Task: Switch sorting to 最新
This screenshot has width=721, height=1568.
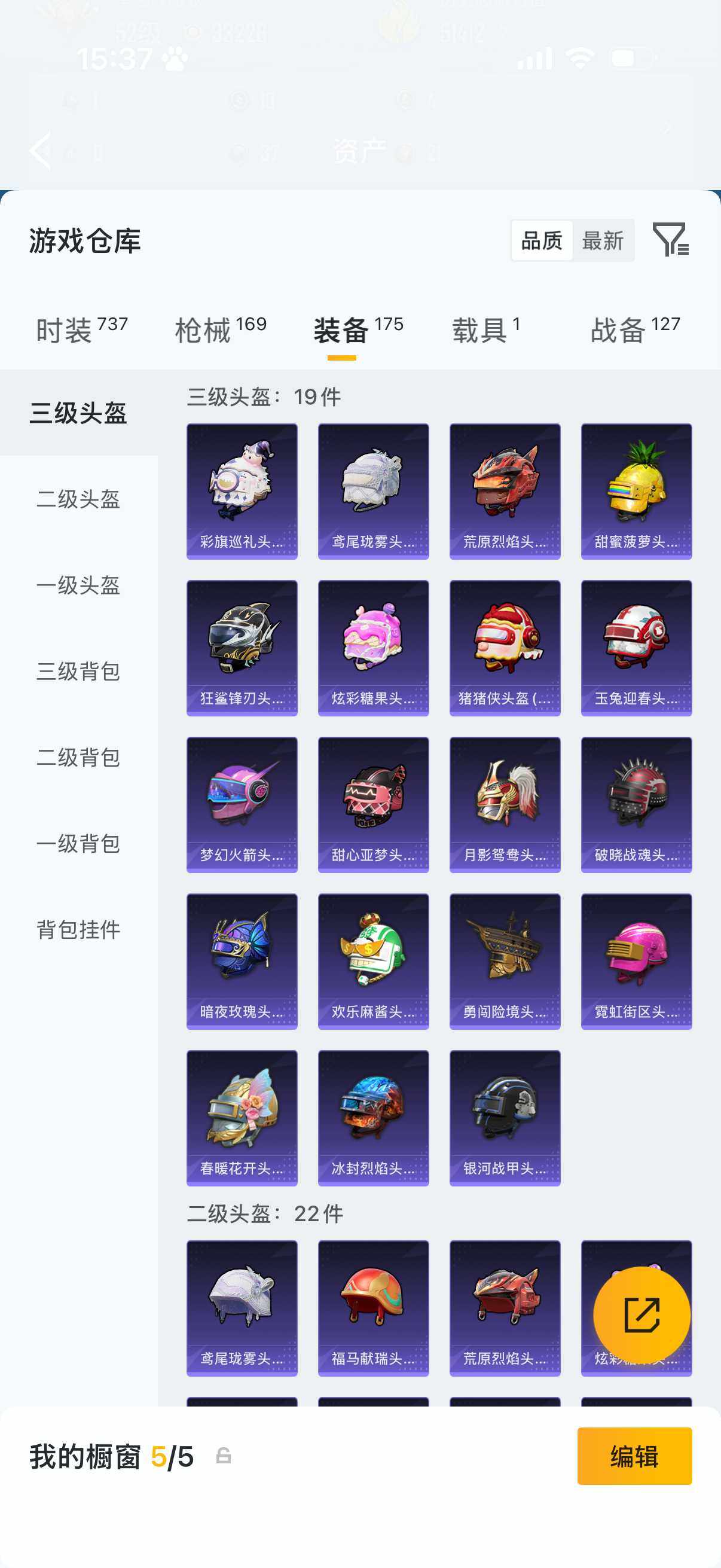Action: coord(604,241)
